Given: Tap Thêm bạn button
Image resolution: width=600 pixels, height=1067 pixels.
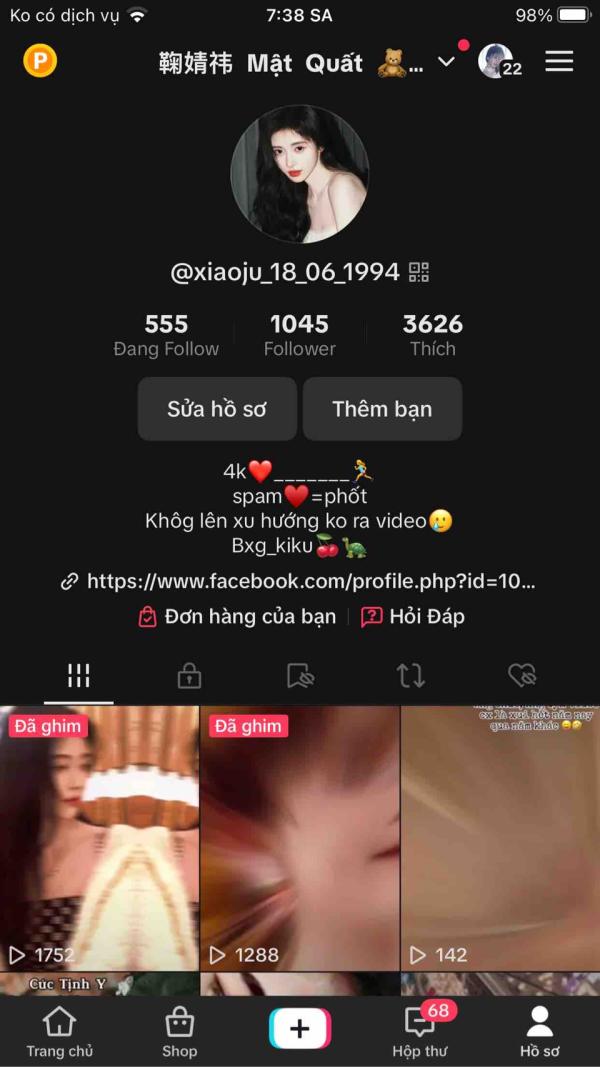Looking at the screenshot, I should pyautogui.click(x=382, y=409).
